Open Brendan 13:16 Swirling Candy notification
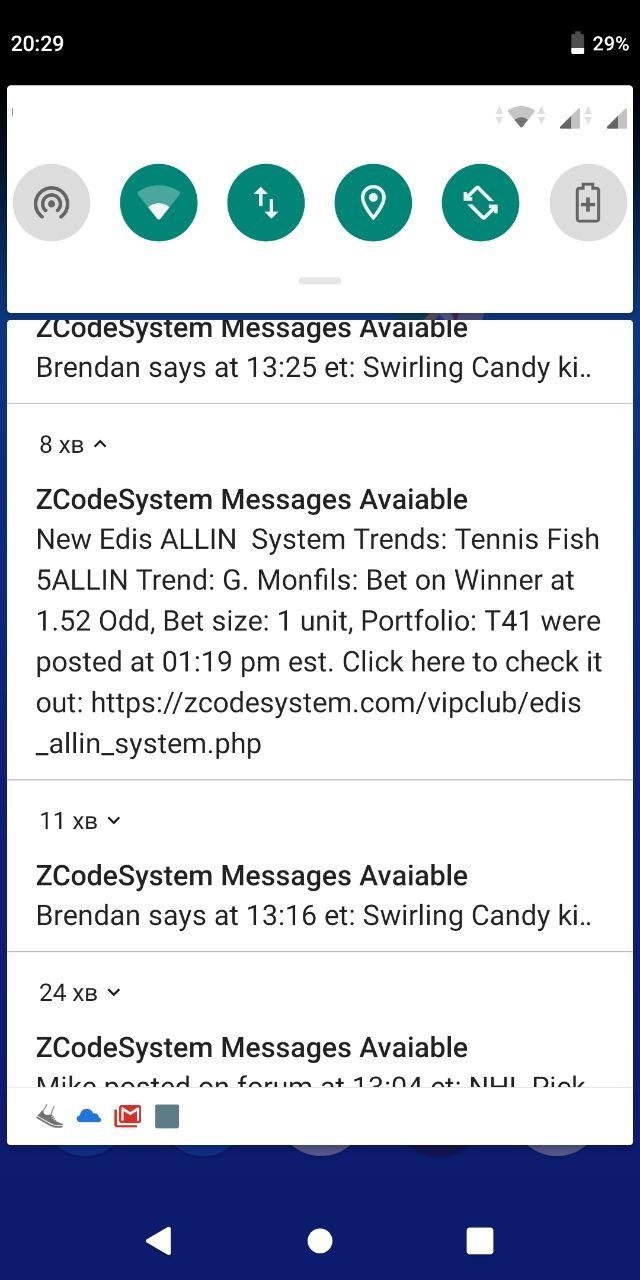Viewport: 640px width, 1280px height. click(x=320, y=895)
